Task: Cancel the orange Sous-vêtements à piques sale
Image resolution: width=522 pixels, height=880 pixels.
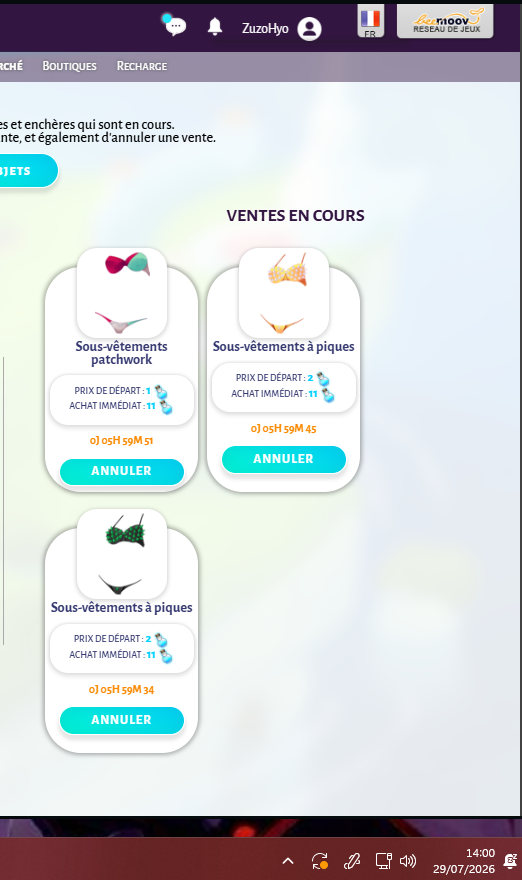Action: pyautogui.click(x=283, y=459)
